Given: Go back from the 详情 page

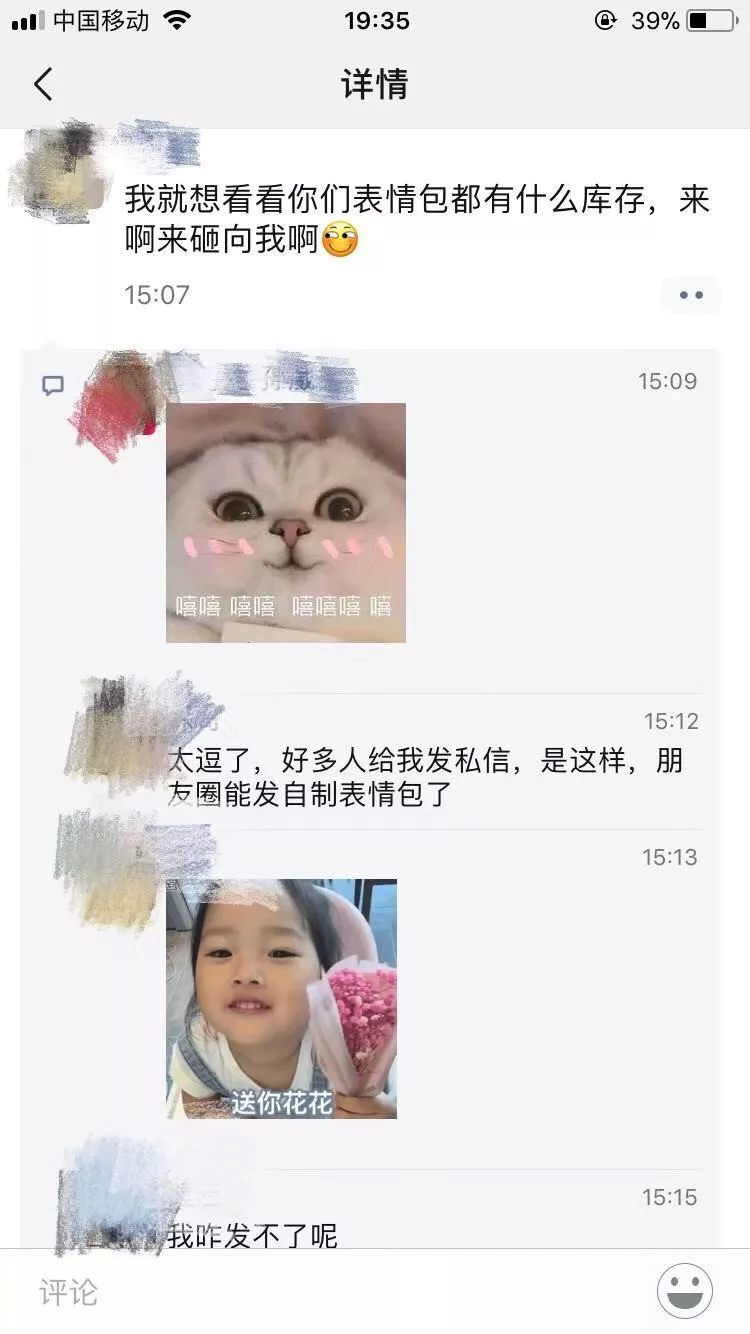Looking at the screenshot, I should (x=43, y=85).
